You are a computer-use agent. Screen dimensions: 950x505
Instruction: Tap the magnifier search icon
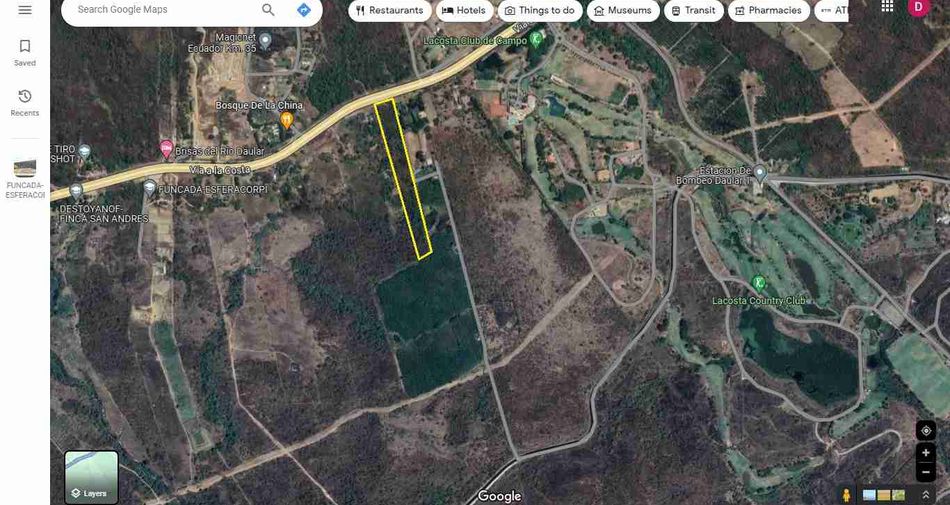point(268,10)
